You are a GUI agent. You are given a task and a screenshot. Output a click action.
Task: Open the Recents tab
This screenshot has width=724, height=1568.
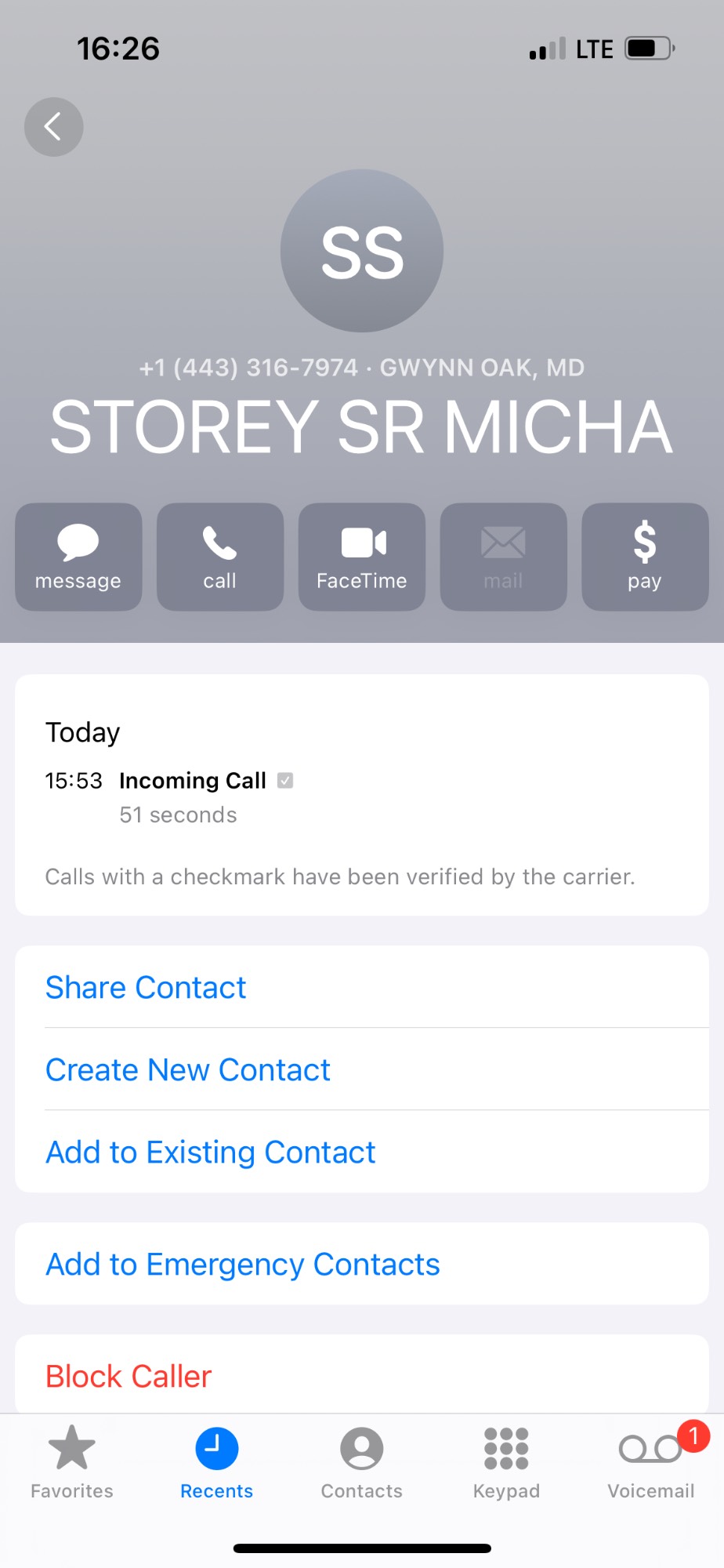pos(217,1462)
